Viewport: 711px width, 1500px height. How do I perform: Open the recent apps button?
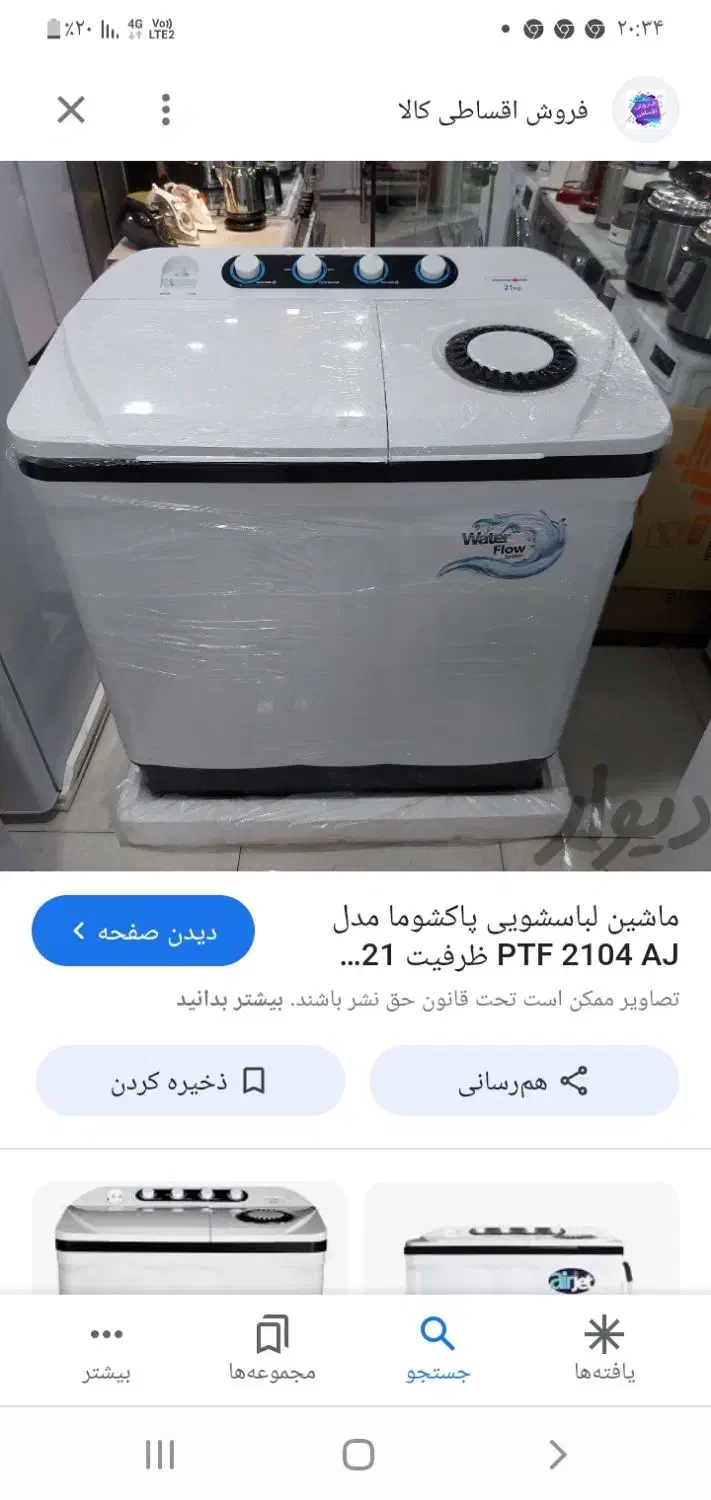pos(160,1454)
